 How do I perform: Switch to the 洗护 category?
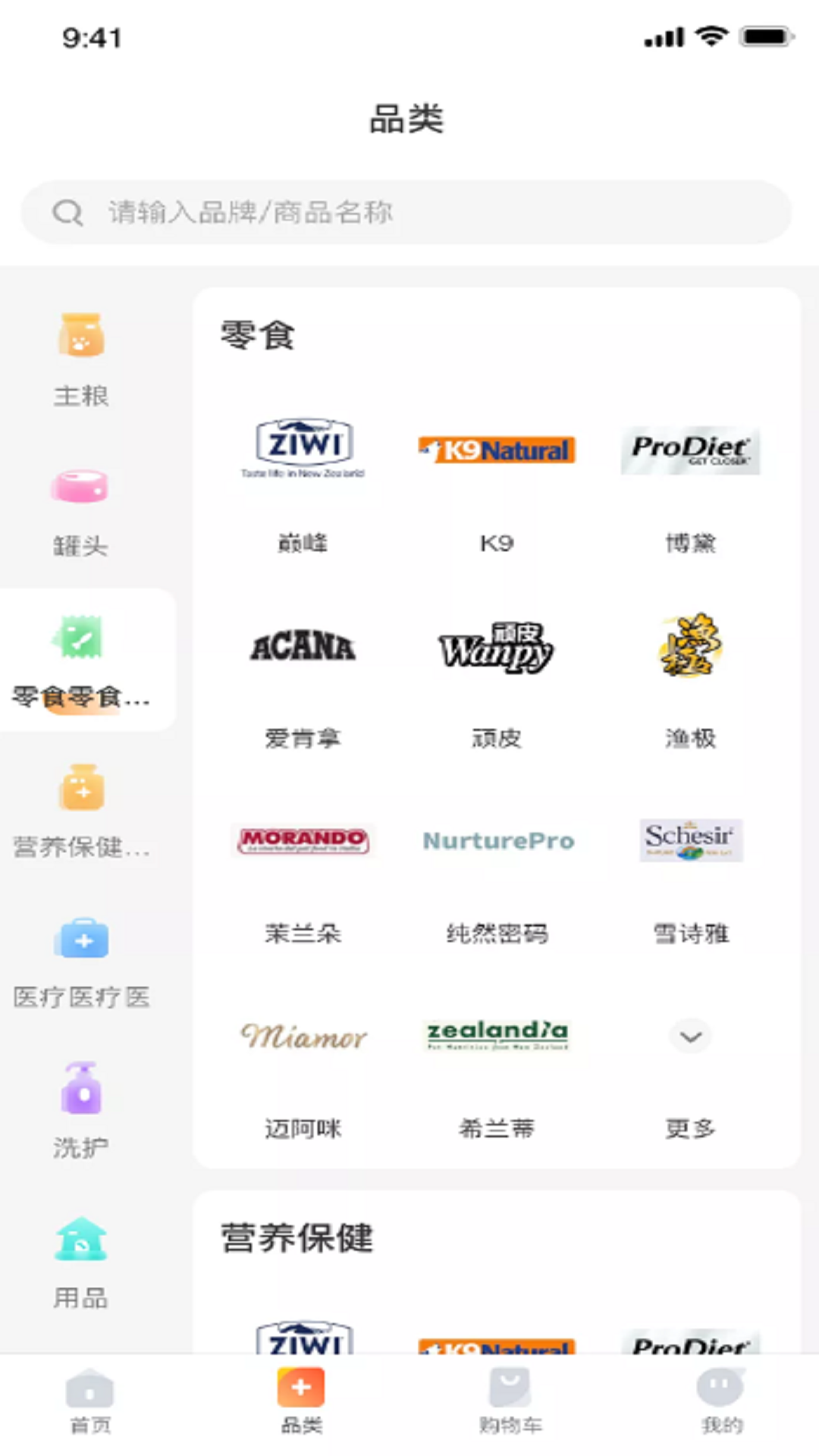[x=81, y=1112]
